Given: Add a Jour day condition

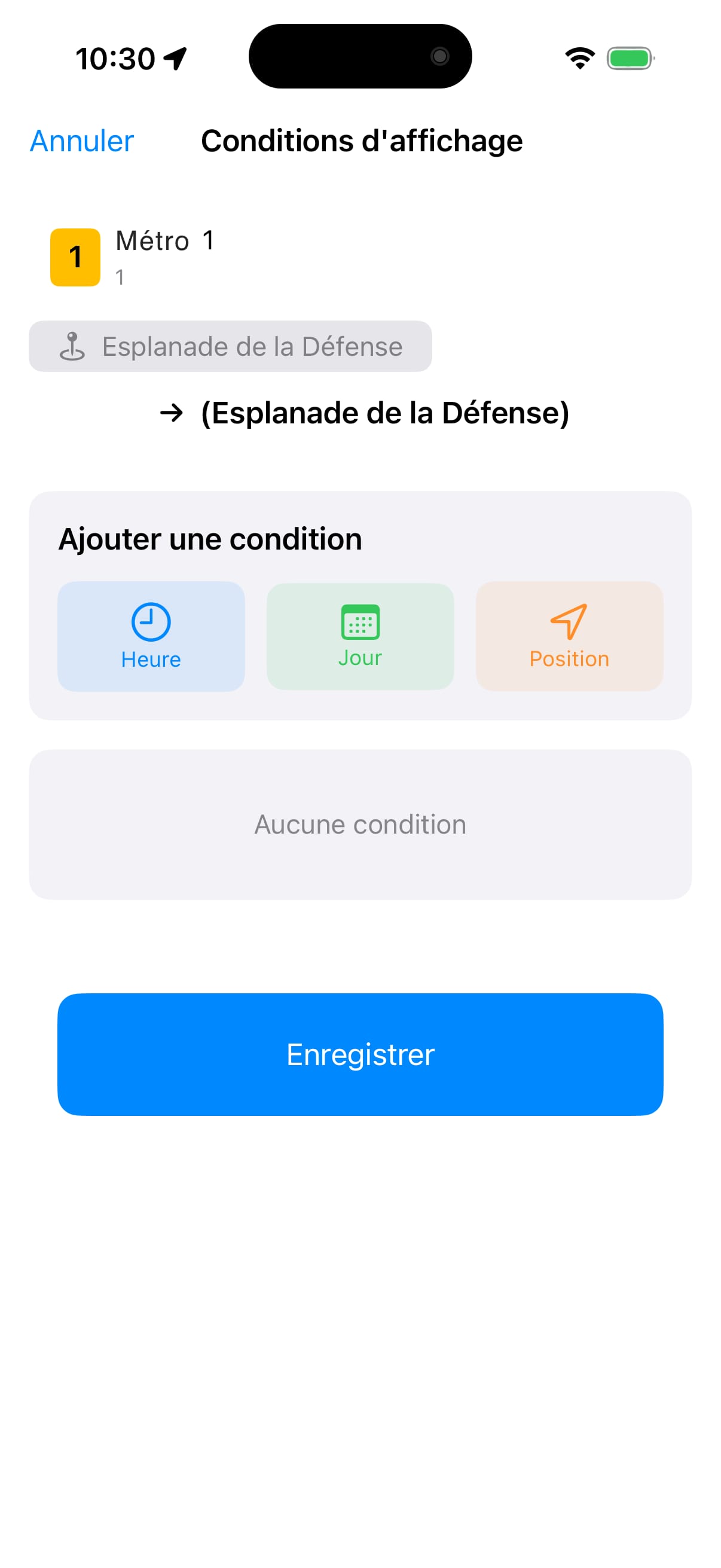Looking at the screenshot, I should tap(360, 636).
